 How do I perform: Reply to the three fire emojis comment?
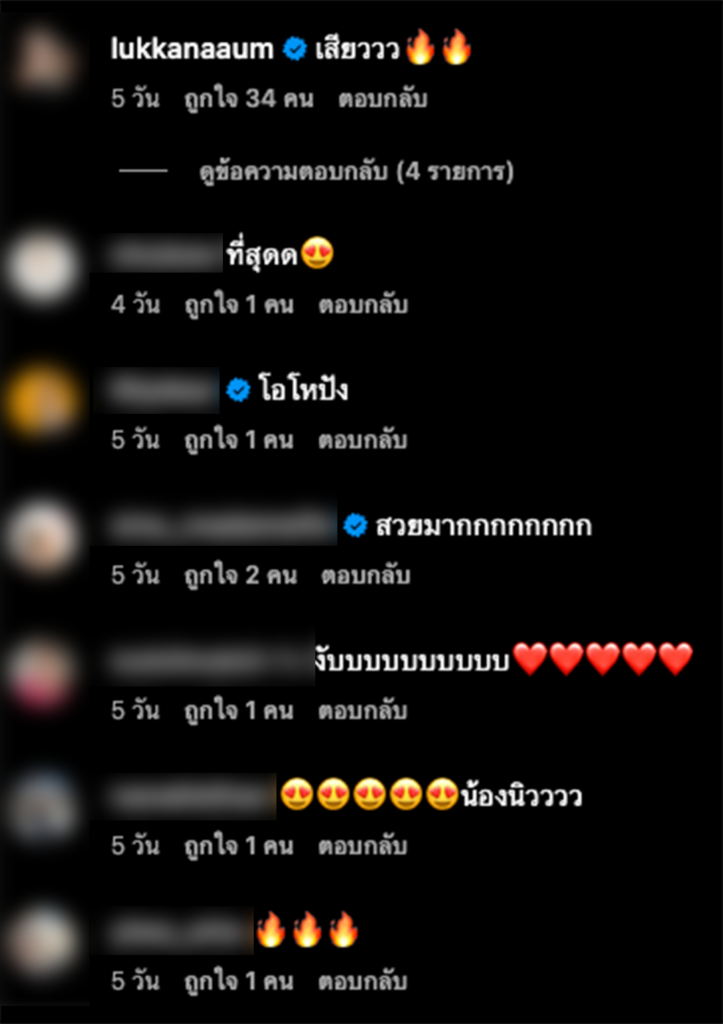point(362,982)
